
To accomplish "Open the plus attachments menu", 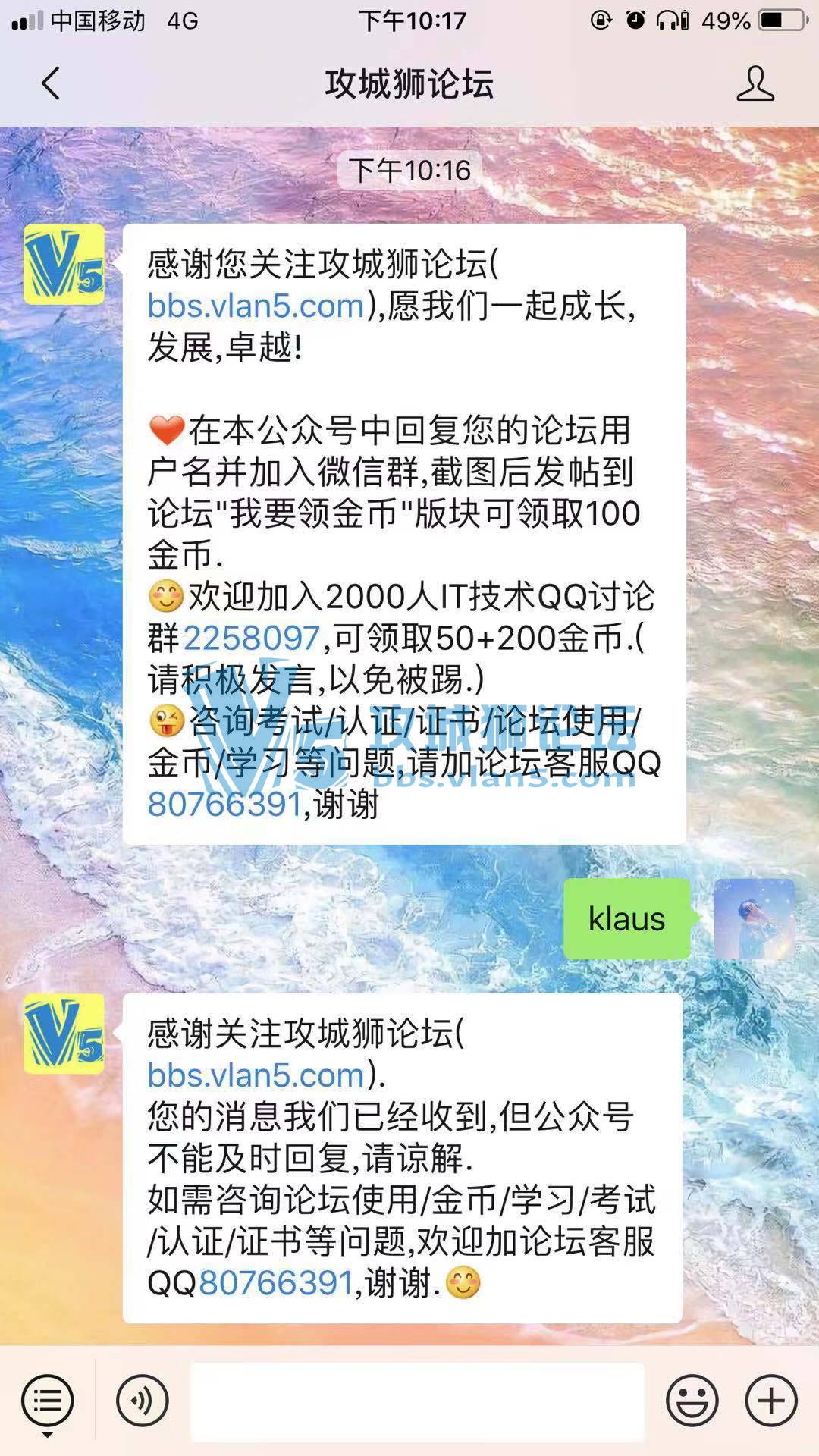I will [x=771, y=1401].
